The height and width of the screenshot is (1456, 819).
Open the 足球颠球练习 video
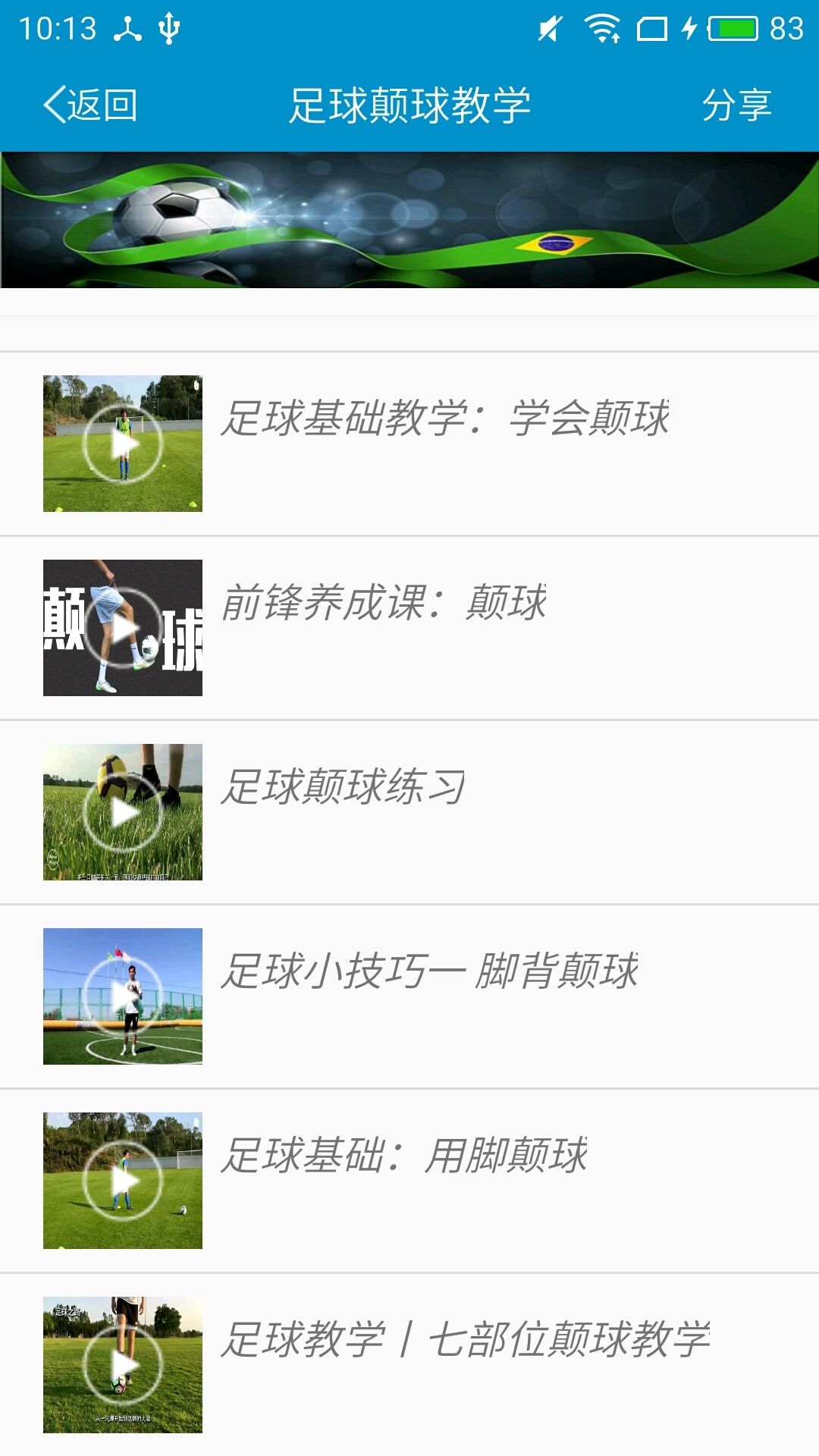[343, 787]
